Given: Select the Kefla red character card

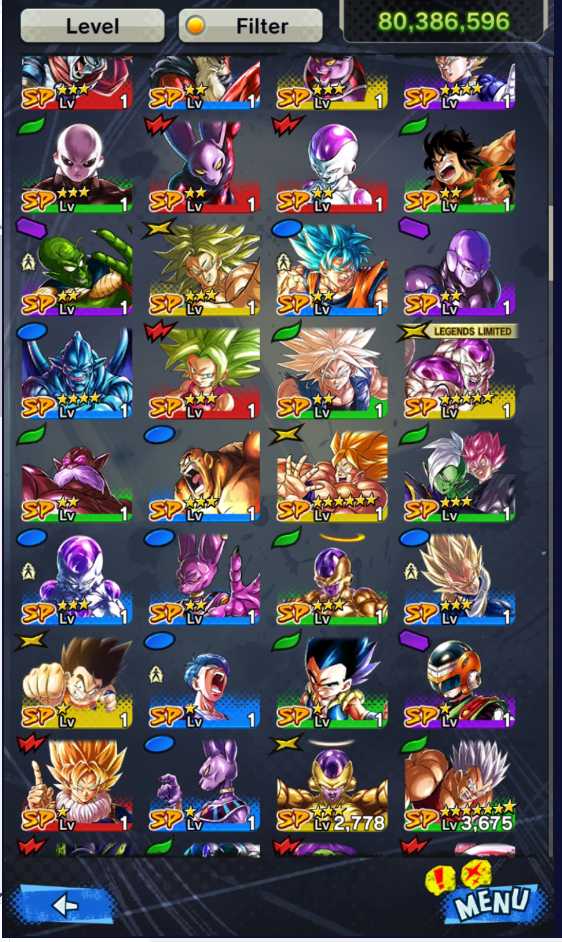Looking at the screenshot, I should tap(204, 372).
